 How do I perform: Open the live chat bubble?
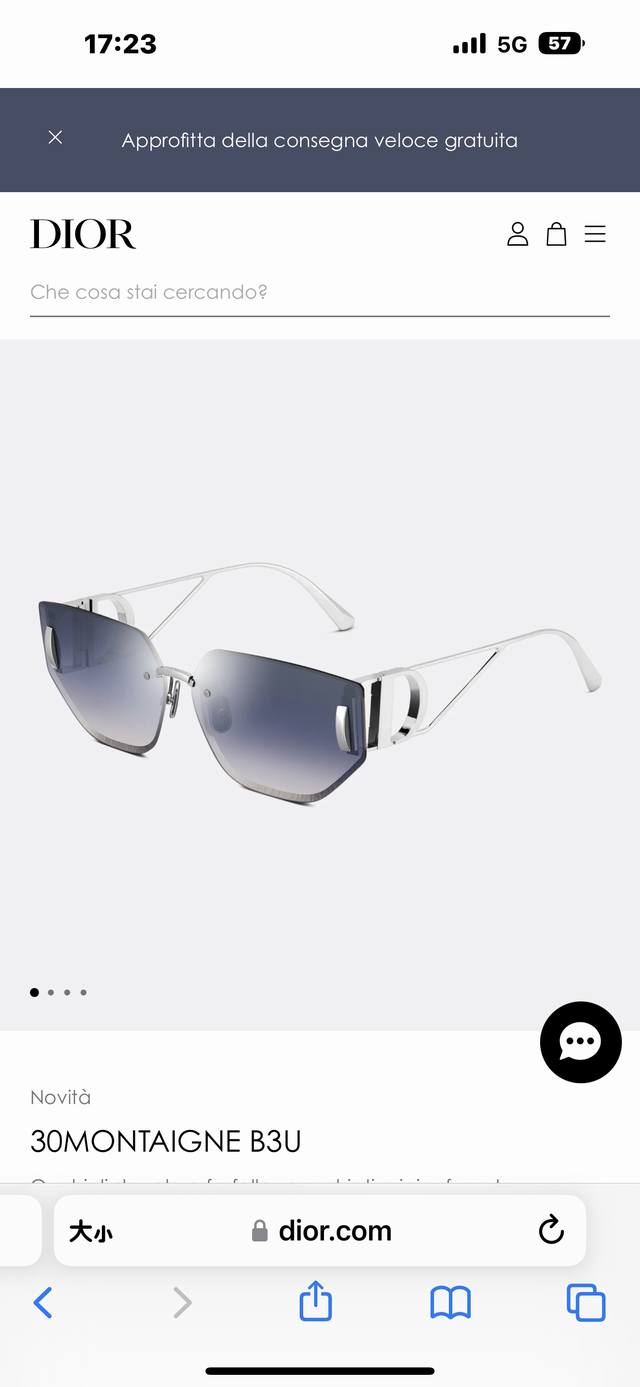(x=580, y=1042)
